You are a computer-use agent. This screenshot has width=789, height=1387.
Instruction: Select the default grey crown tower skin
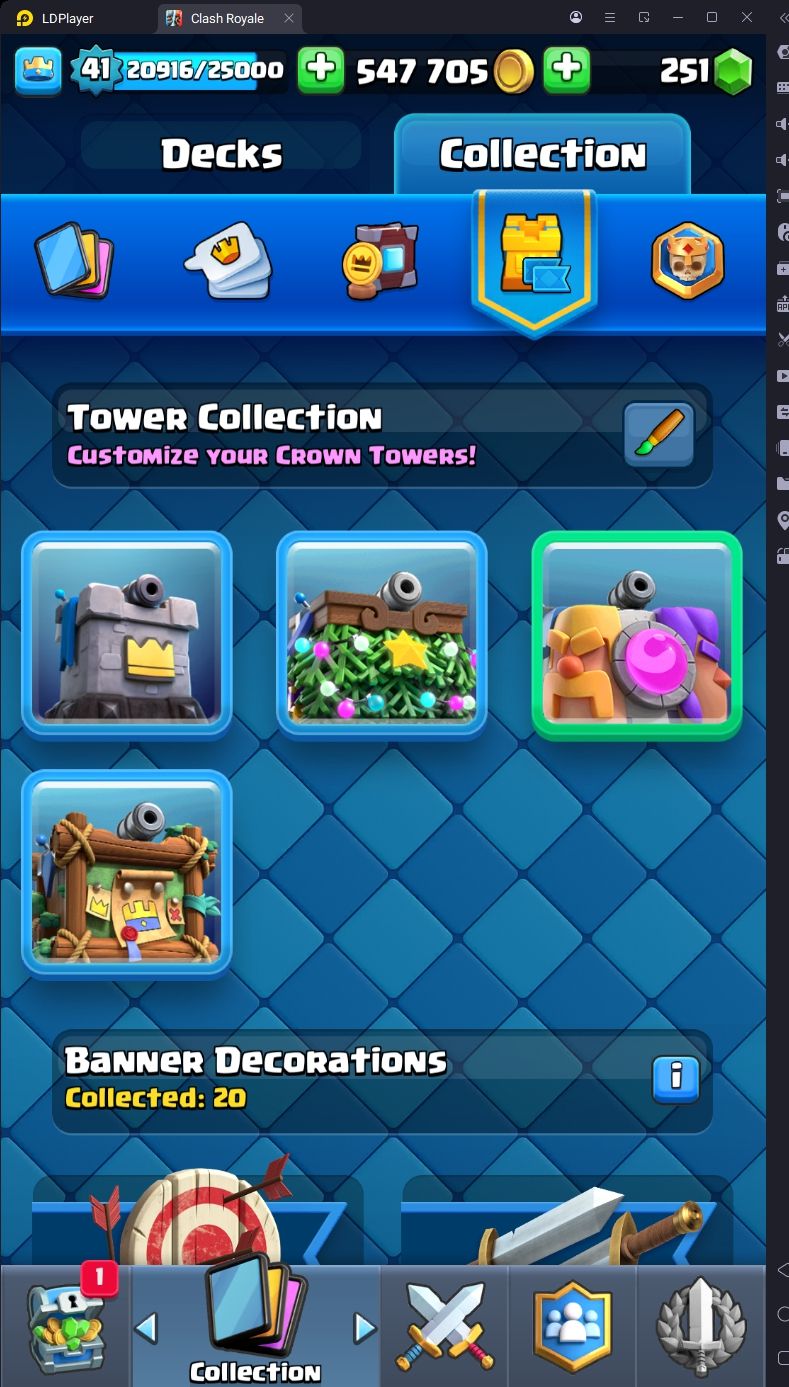point(127,634)
